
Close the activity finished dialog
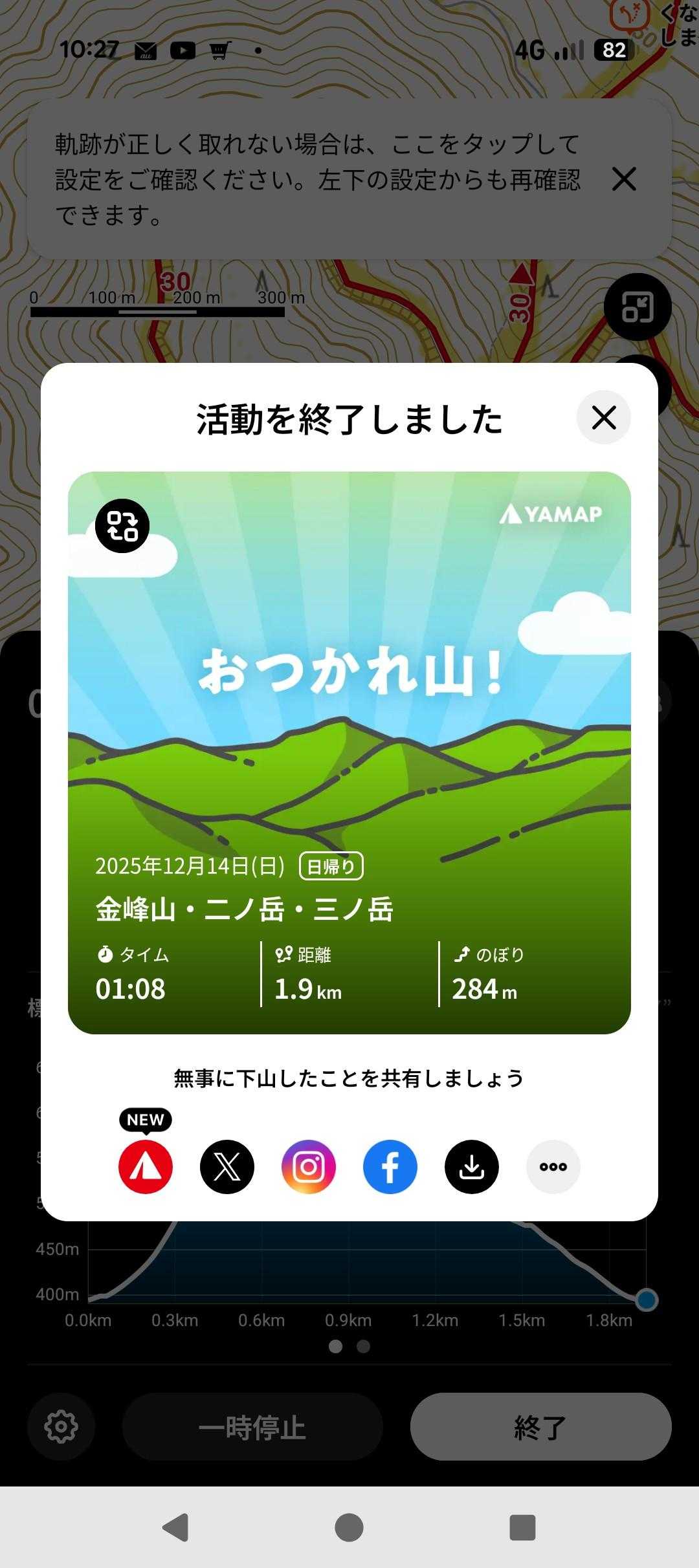(603, 418)
